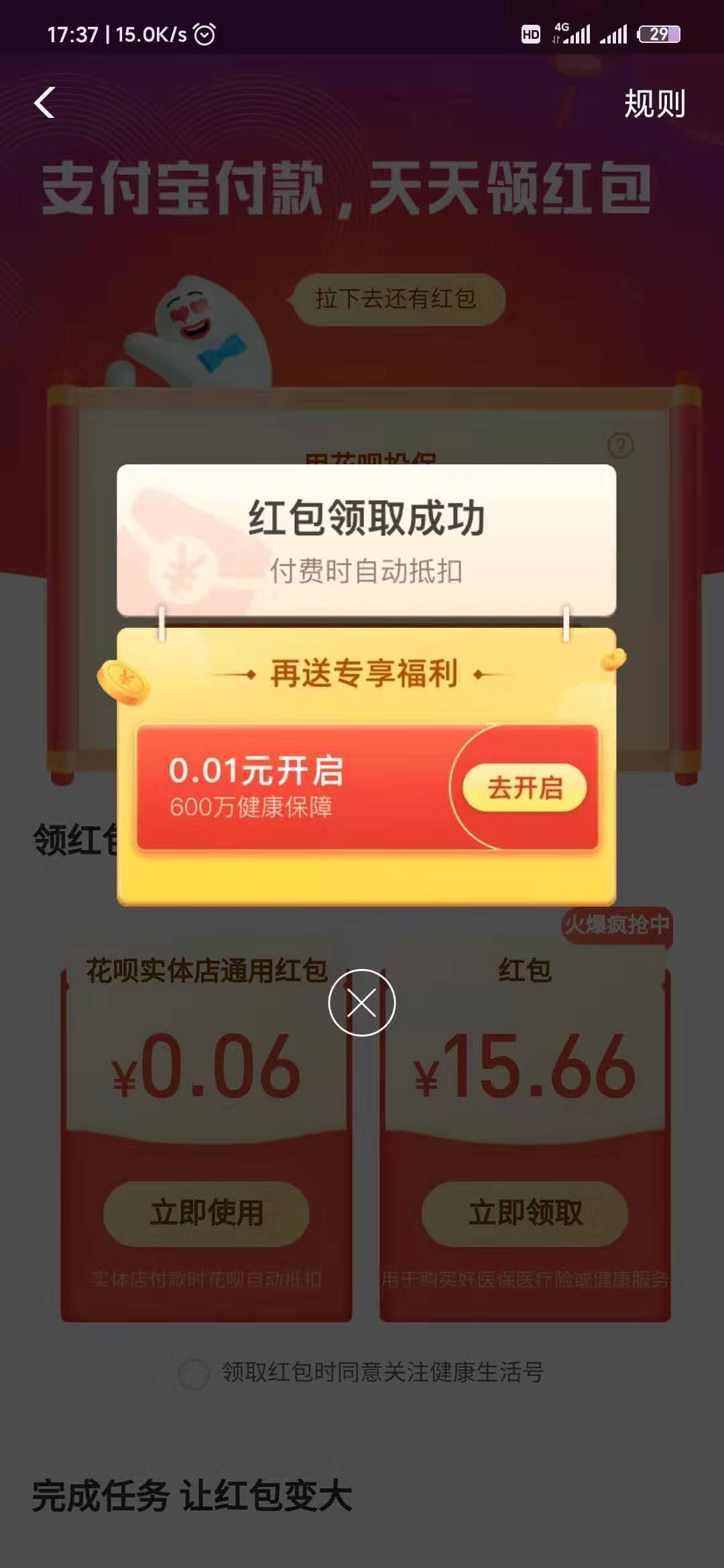Open the 规则 rules page

coord(654,104)
